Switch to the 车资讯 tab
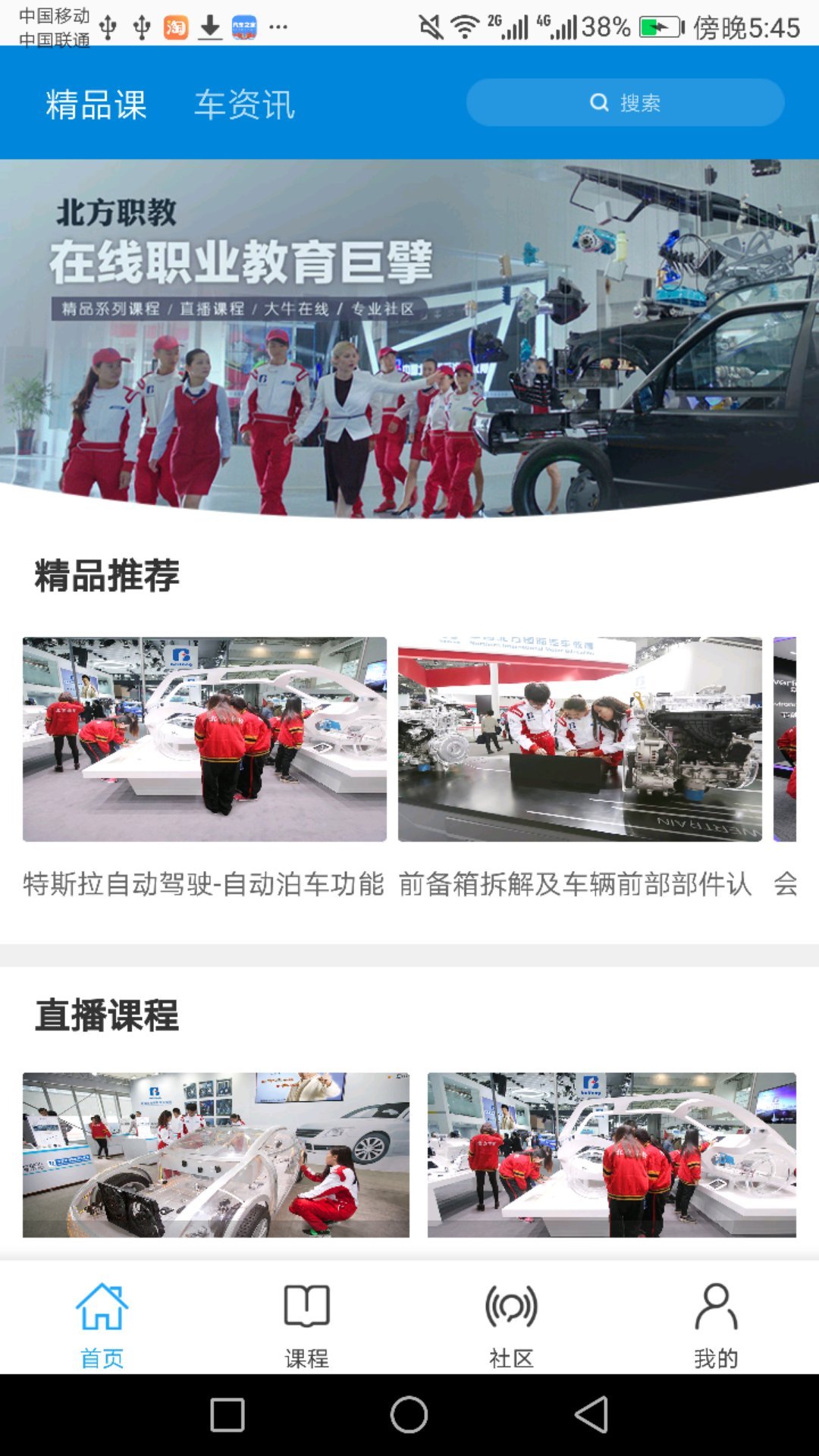 (x=244, y=105)
